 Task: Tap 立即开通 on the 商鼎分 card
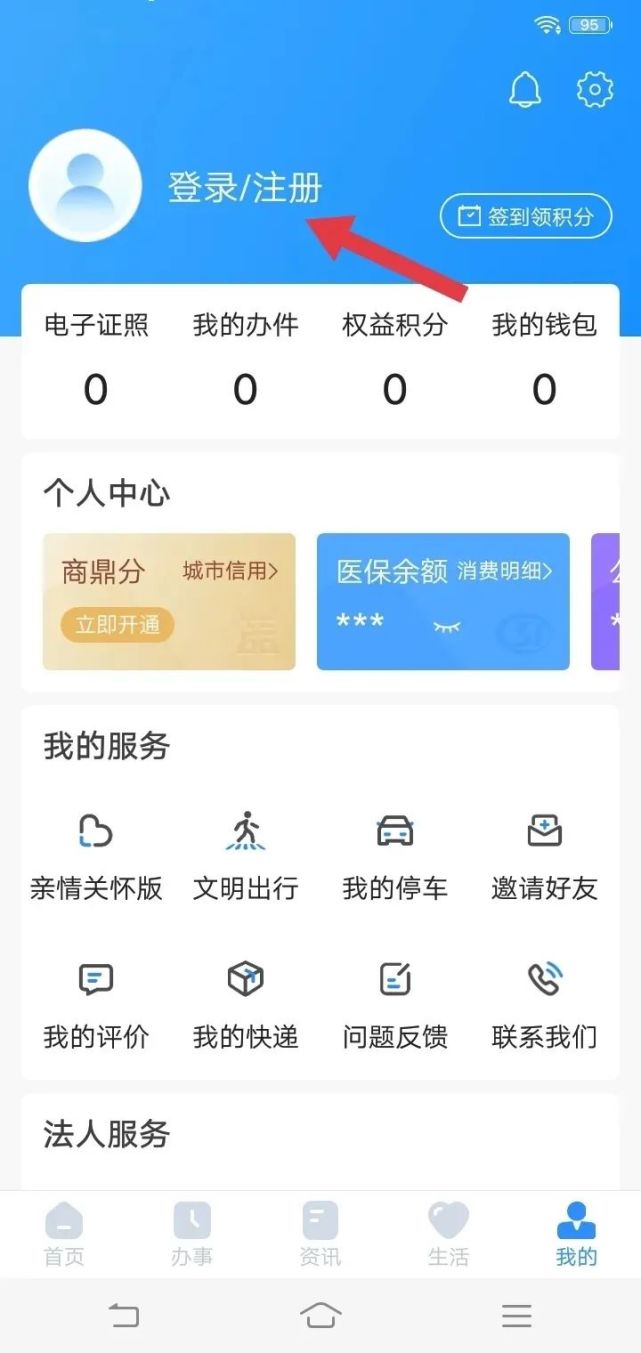click(118, 625)
